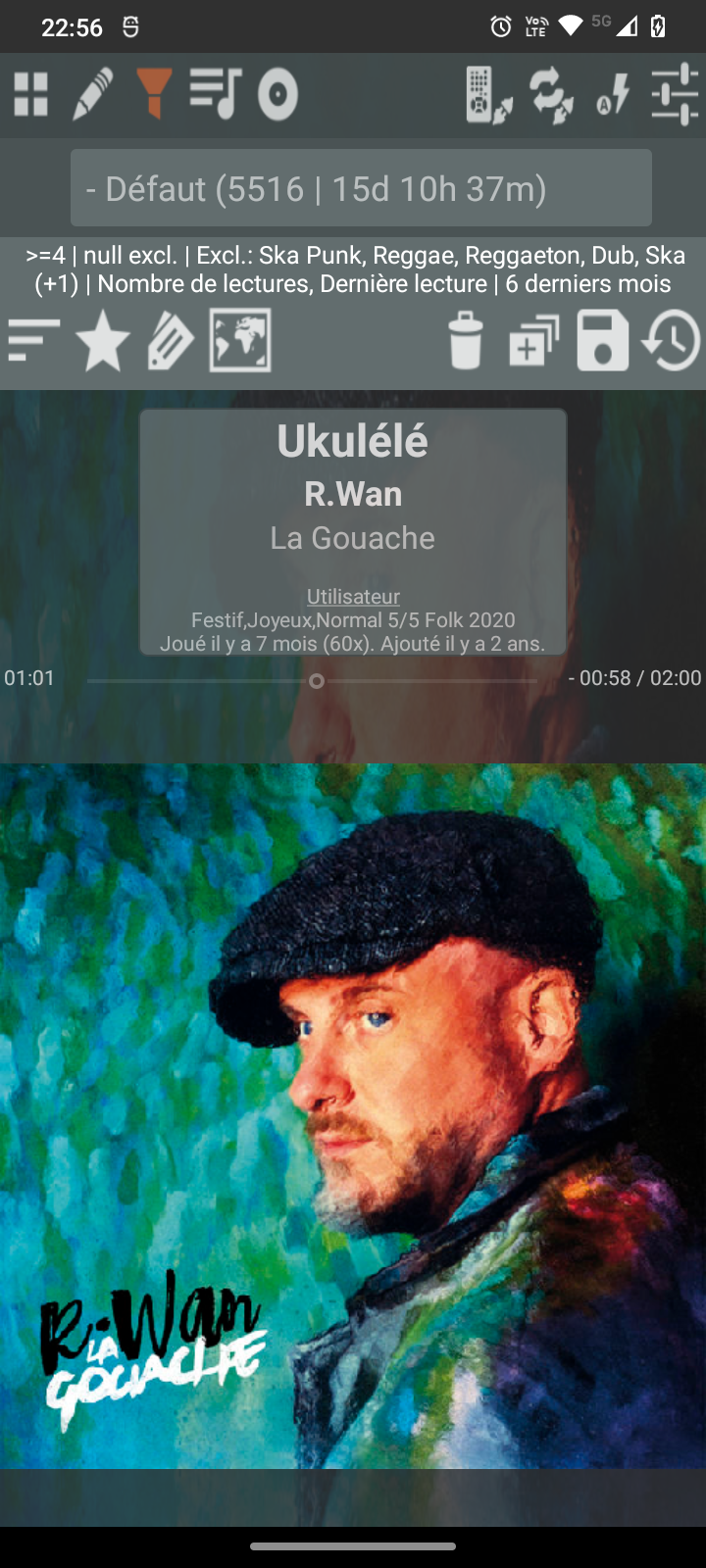706x1568 pixels.
Task: Open the tag filter icon
Action: point(171,341)
